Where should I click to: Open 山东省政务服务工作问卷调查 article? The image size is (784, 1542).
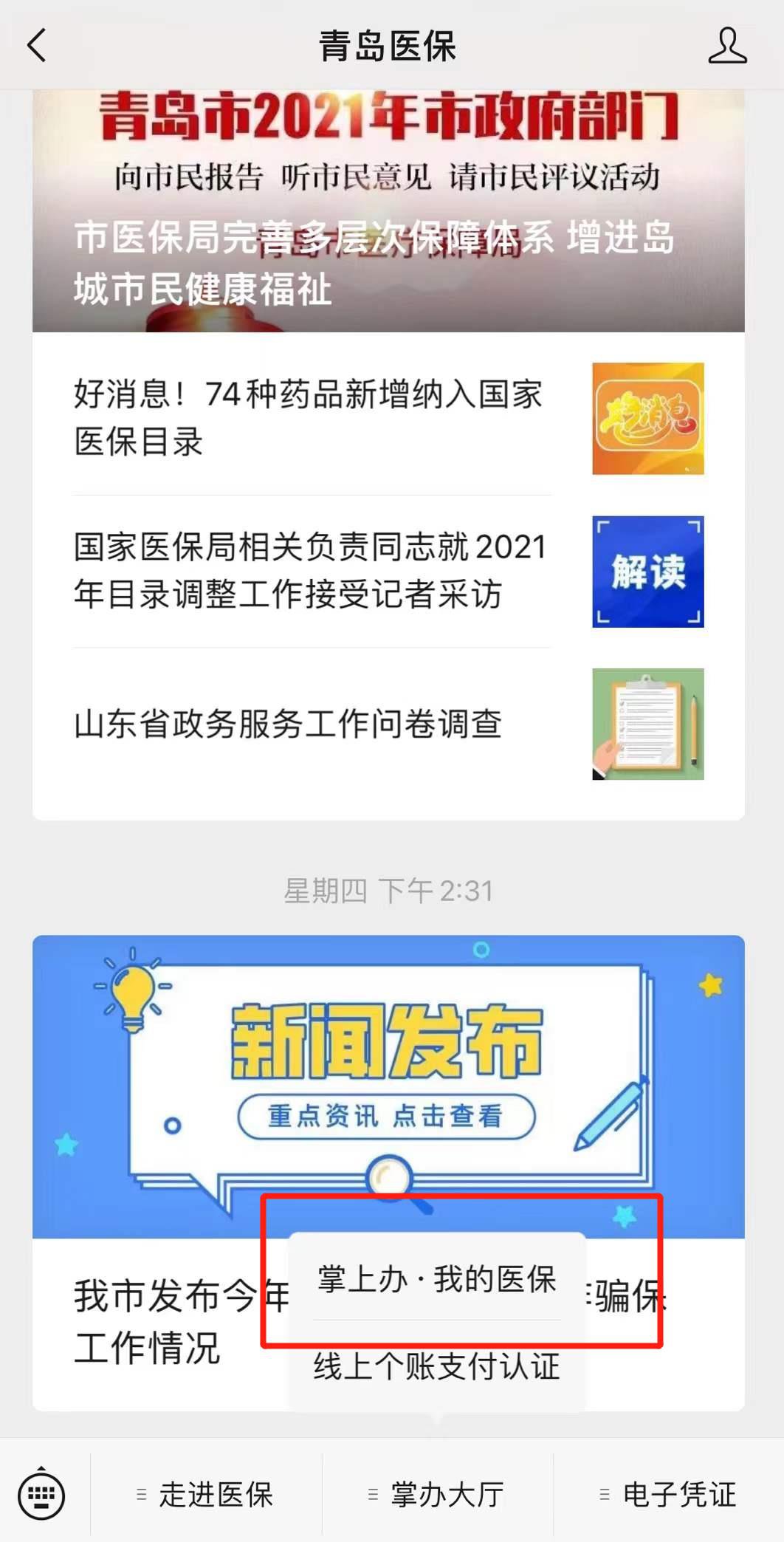coord(288,724)
